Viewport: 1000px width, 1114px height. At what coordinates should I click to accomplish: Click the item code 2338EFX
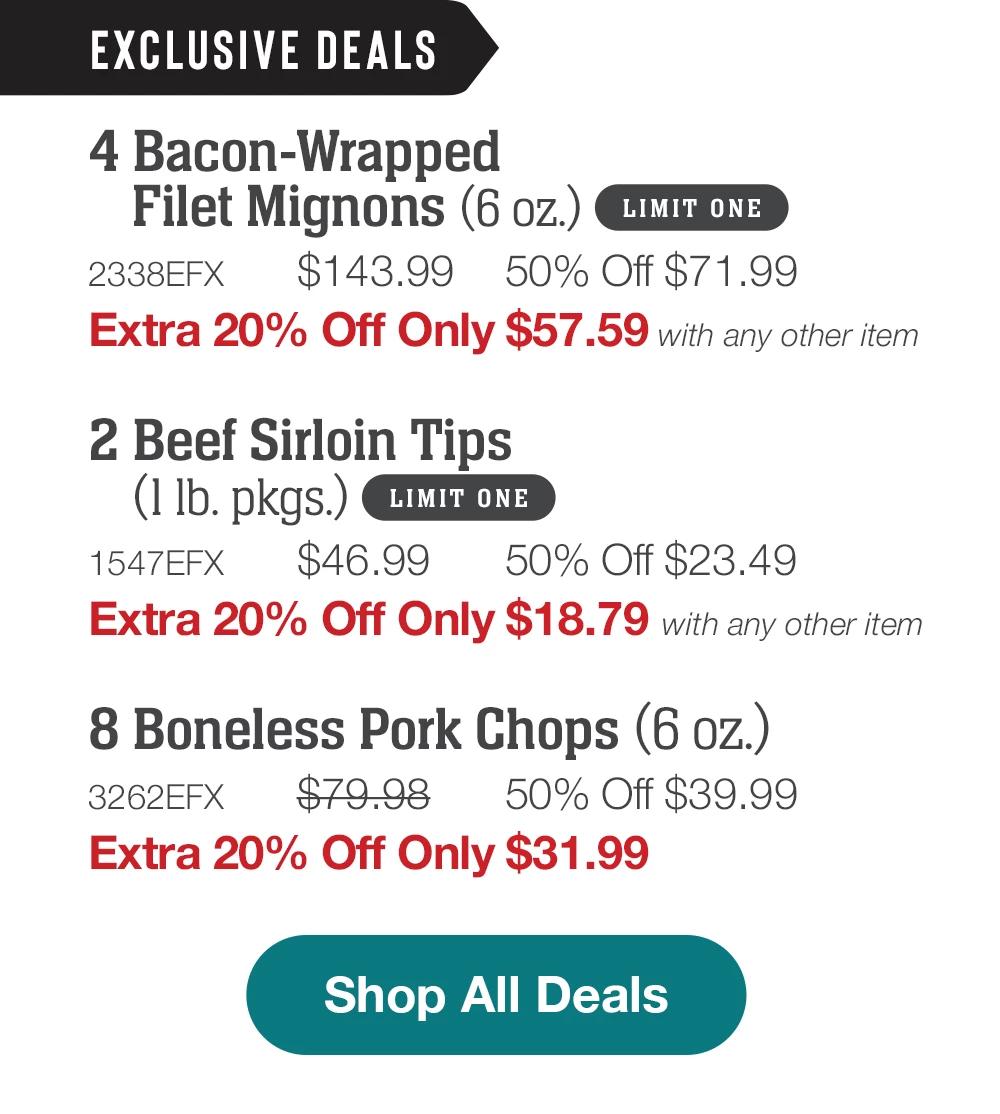click(x=158, y=270)
